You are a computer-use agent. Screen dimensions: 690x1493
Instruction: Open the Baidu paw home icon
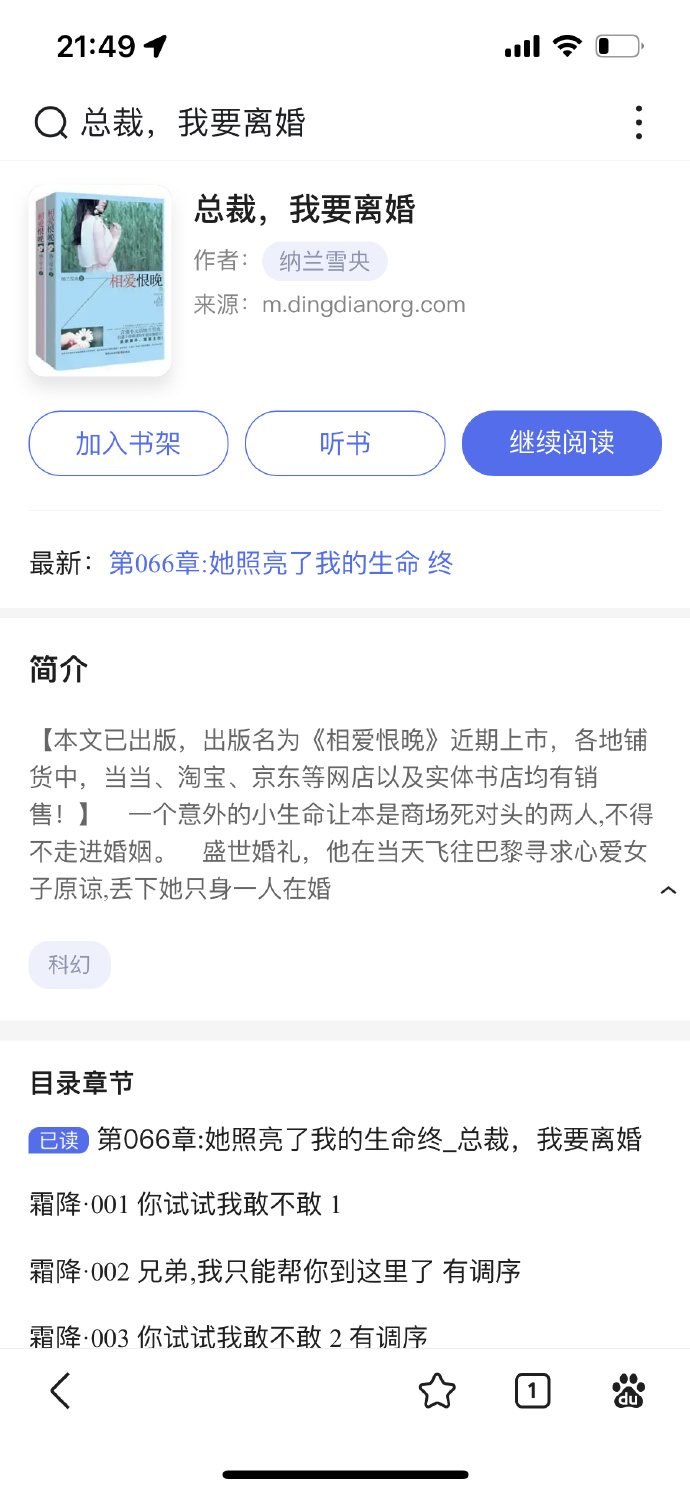628,1390
